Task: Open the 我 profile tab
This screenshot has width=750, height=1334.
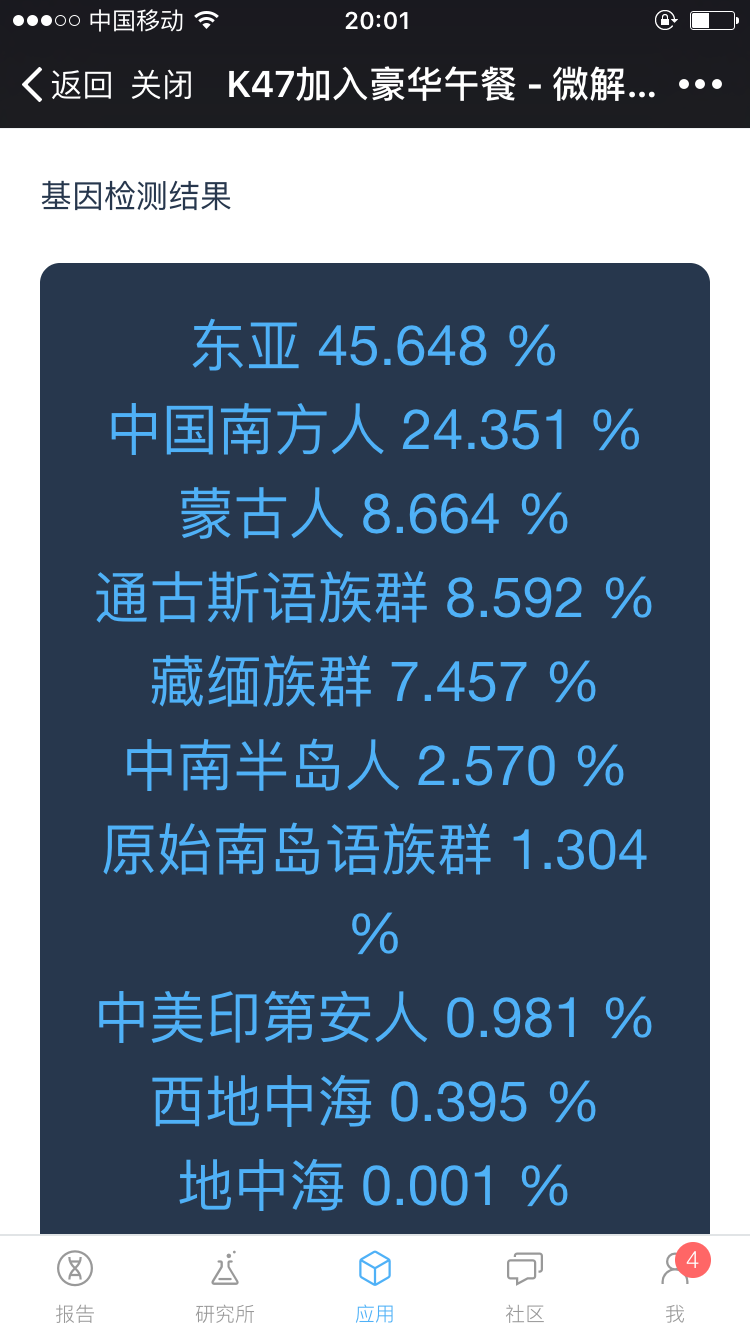Action: coord(675,1286)
